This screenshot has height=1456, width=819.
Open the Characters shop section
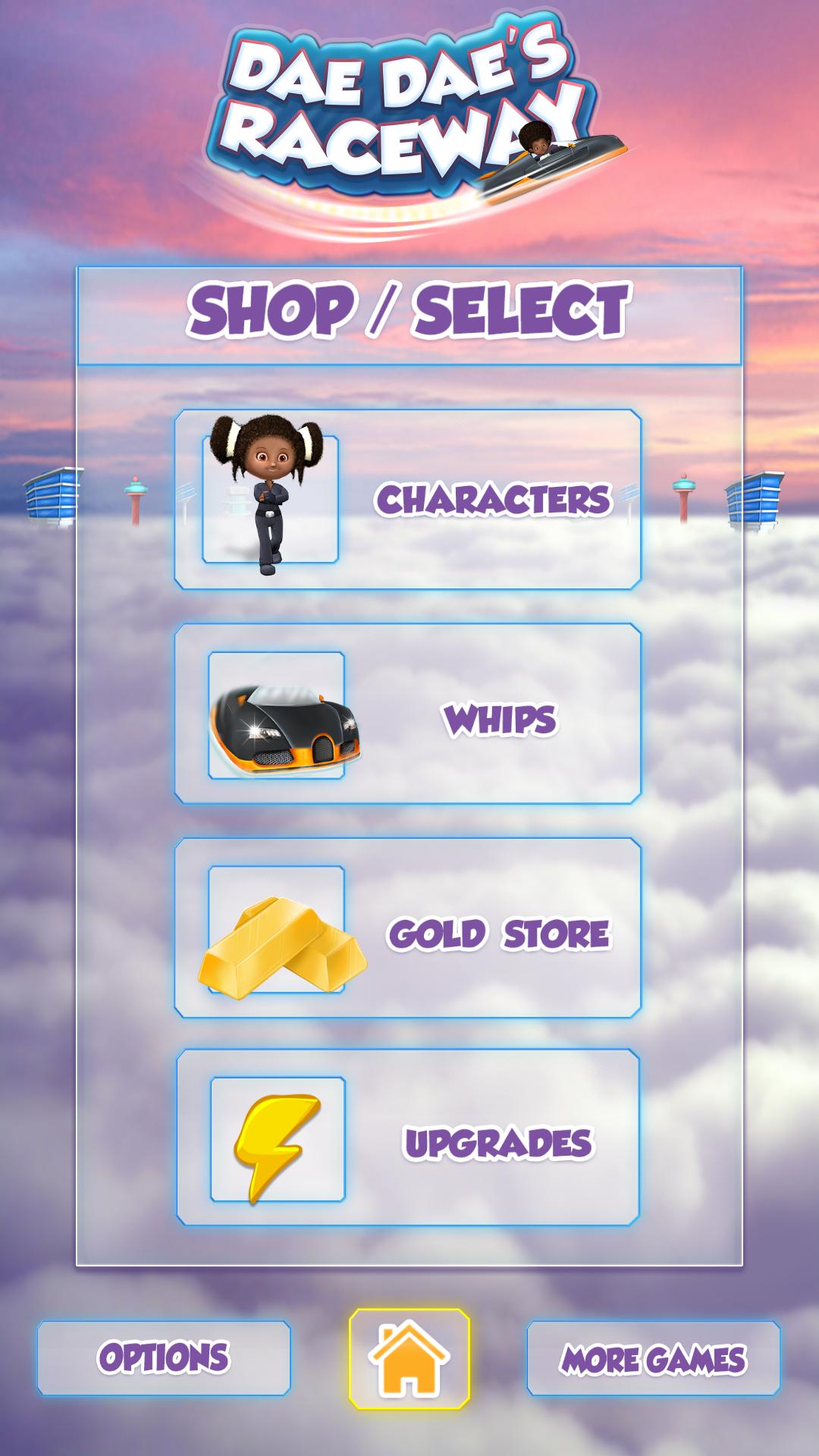point(408,499)
